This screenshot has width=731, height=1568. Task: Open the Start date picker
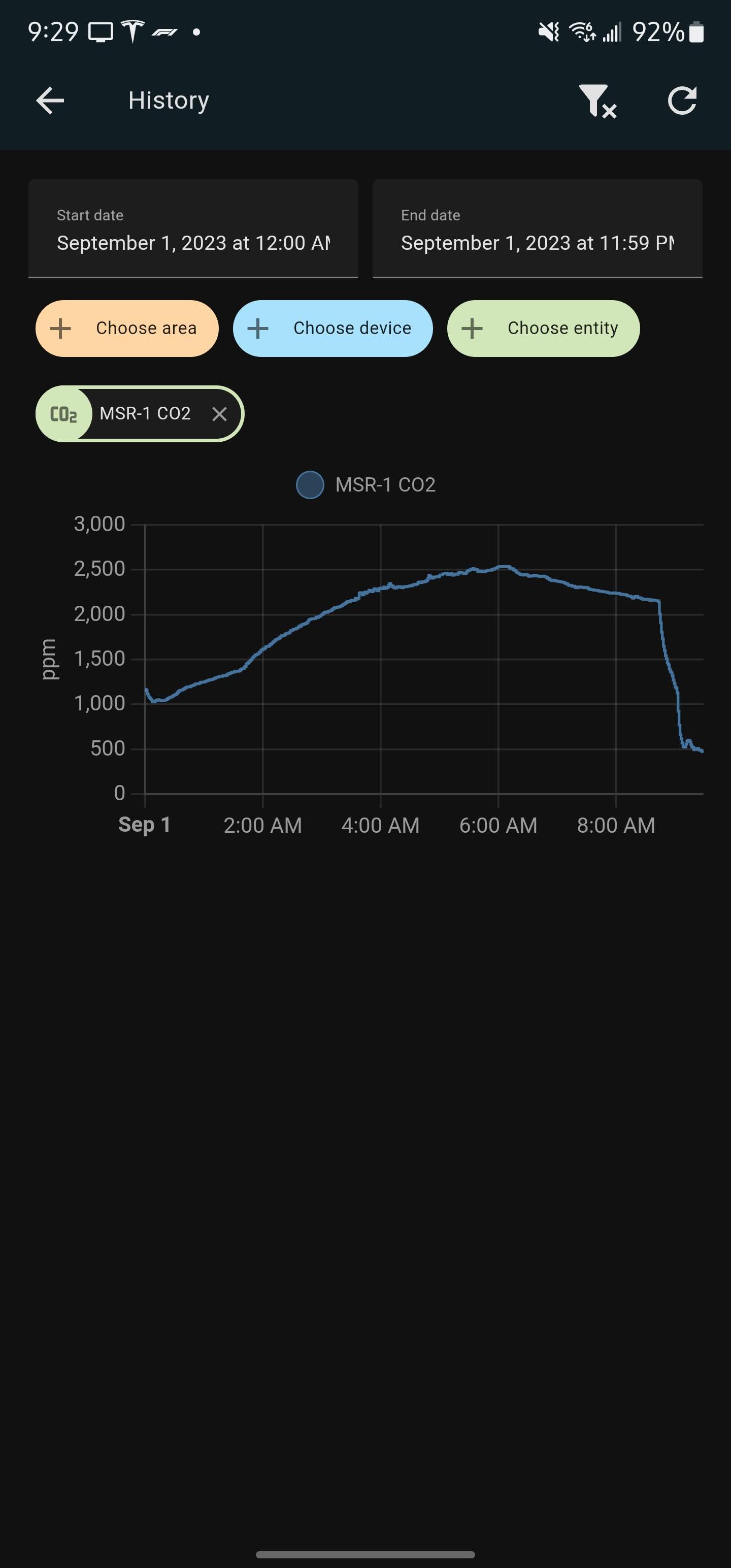click(193, 230)
